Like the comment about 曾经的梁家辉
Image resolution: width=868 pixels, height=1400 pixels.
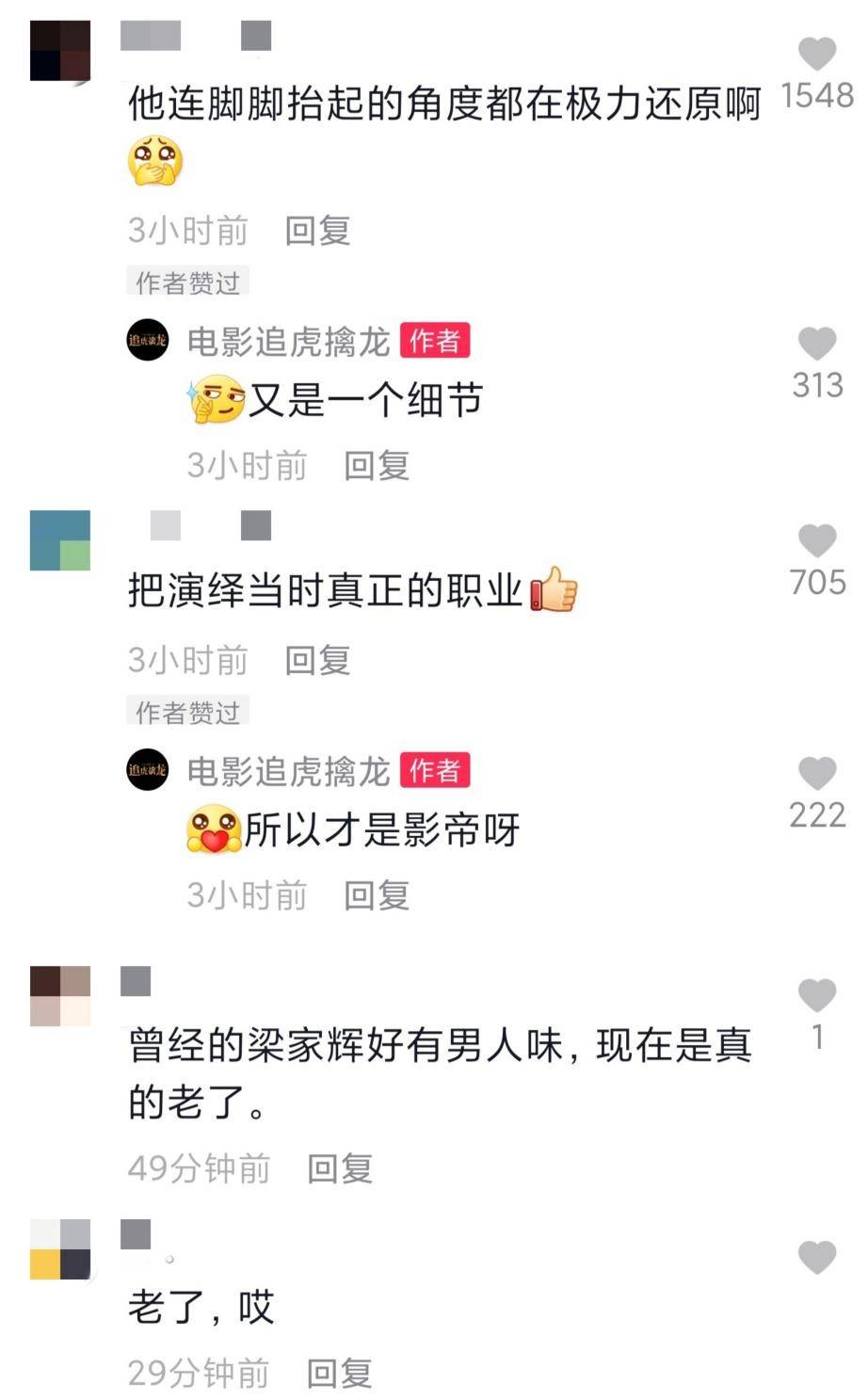(816, 996)
